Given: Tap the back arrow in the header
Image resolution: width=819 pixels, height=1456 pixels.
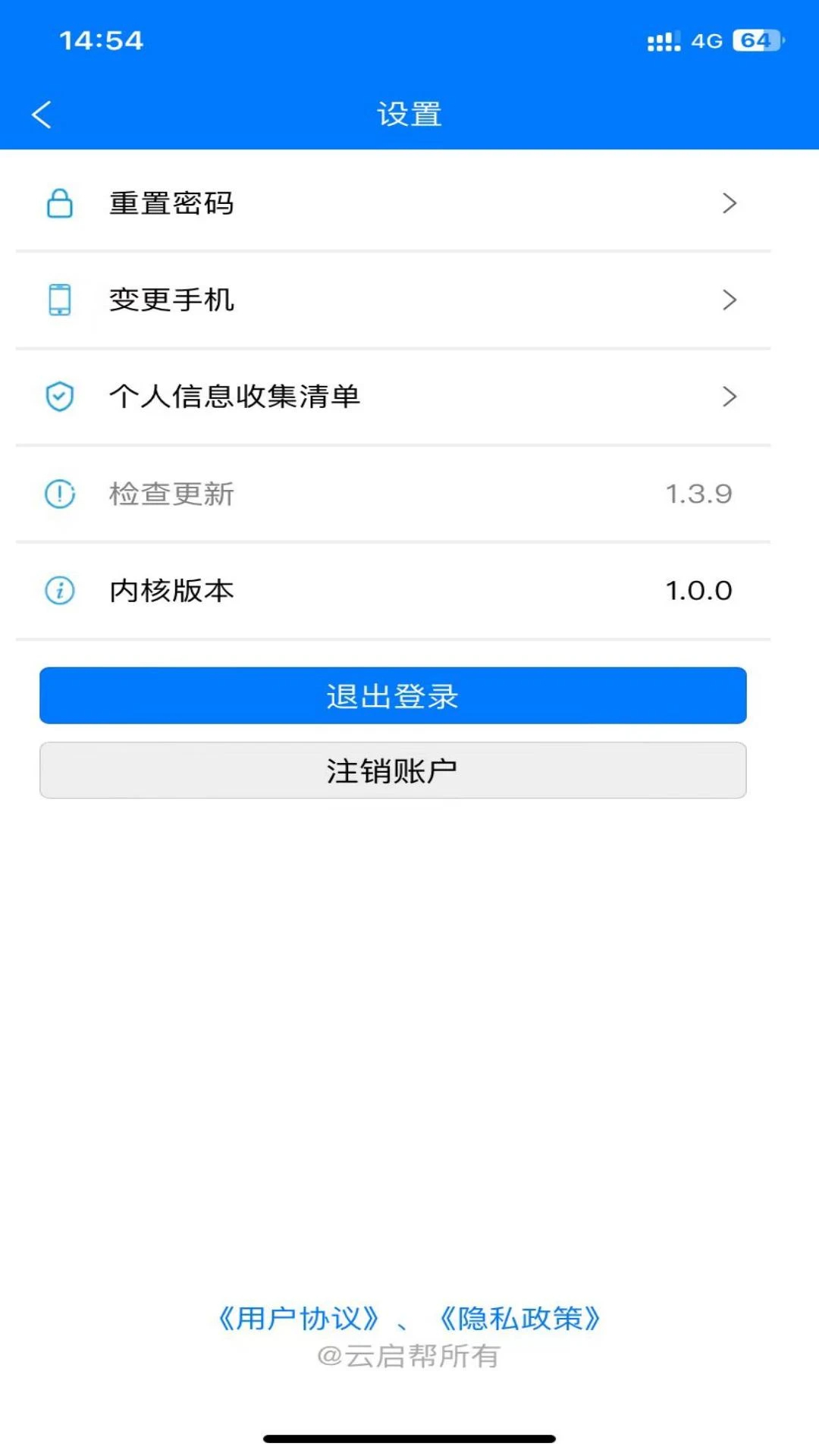Looking at the screenshot, I should [41, 112].
